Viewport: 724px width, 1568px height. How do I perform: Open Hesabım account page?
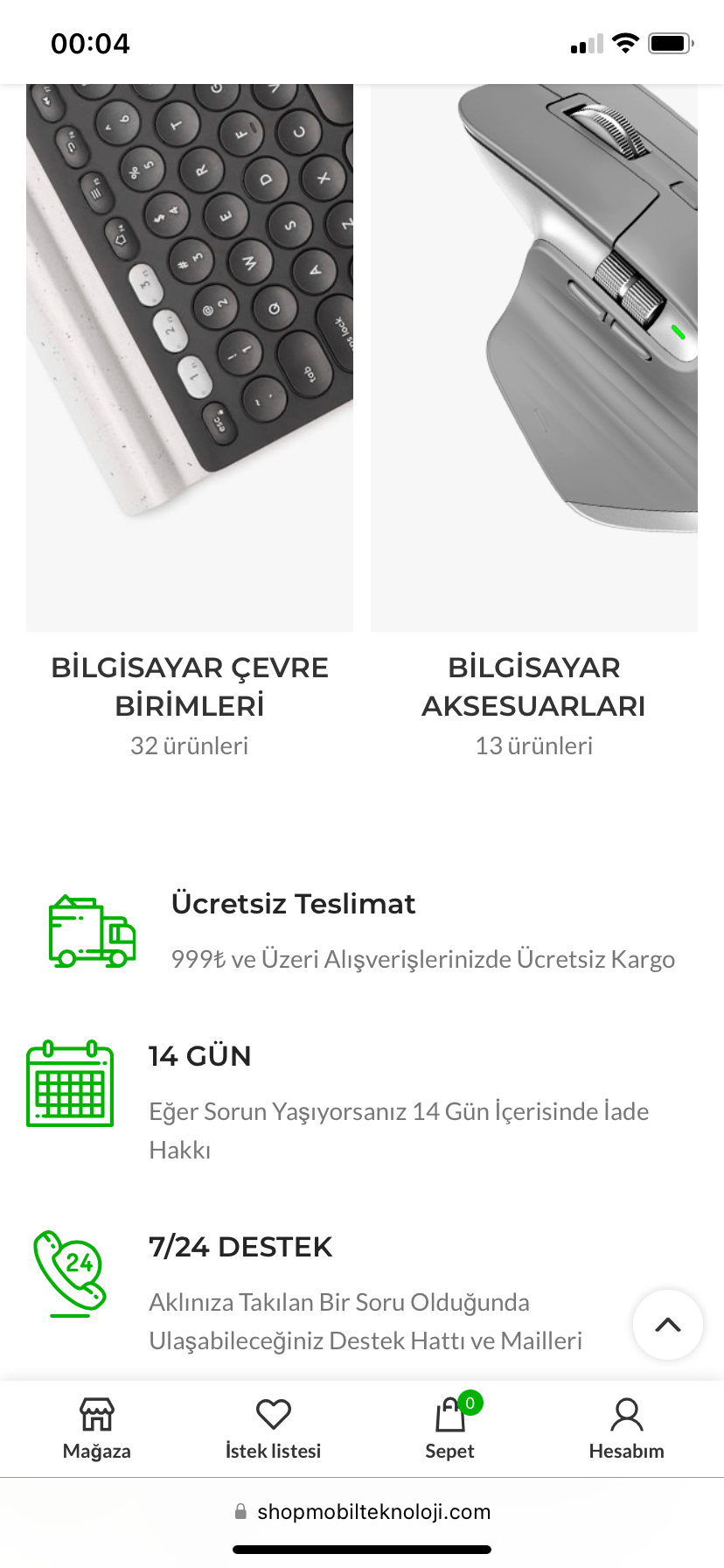[627, 1429]
